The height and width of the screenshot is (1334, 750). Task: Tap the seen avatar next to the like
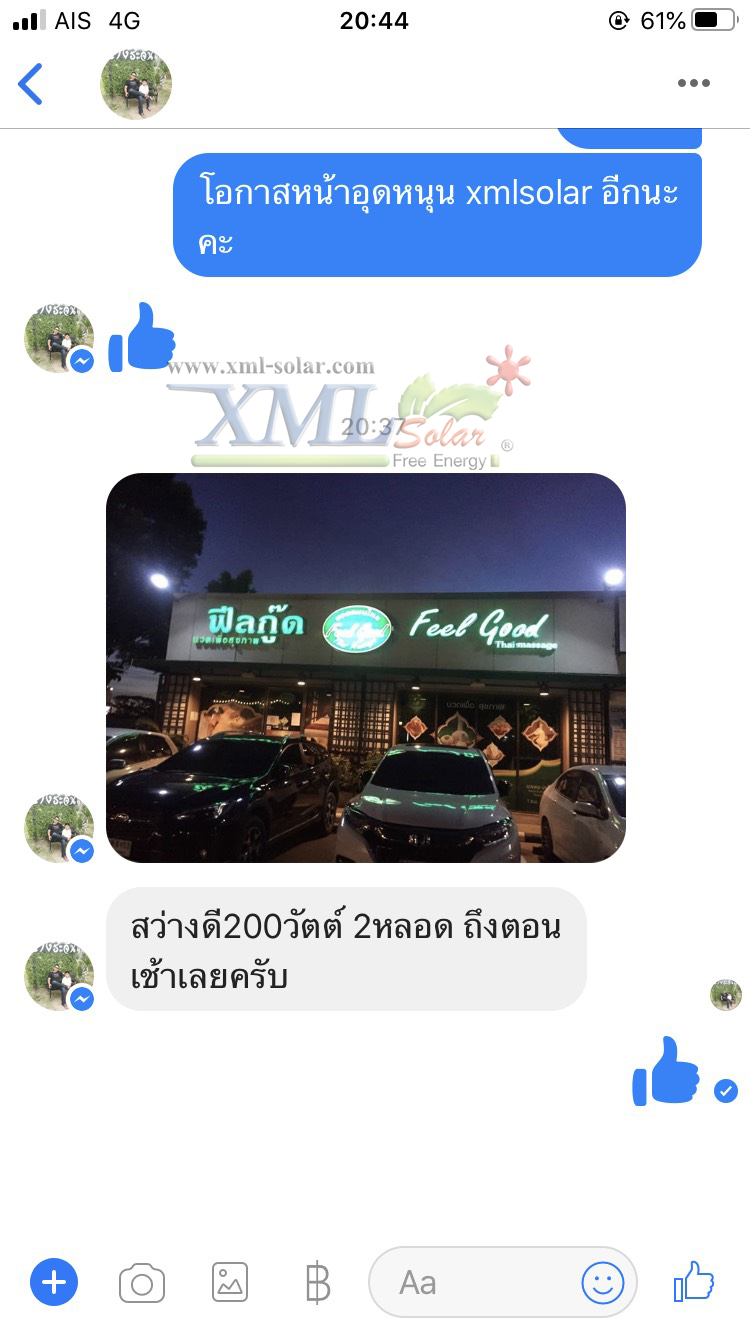[727, 996]
